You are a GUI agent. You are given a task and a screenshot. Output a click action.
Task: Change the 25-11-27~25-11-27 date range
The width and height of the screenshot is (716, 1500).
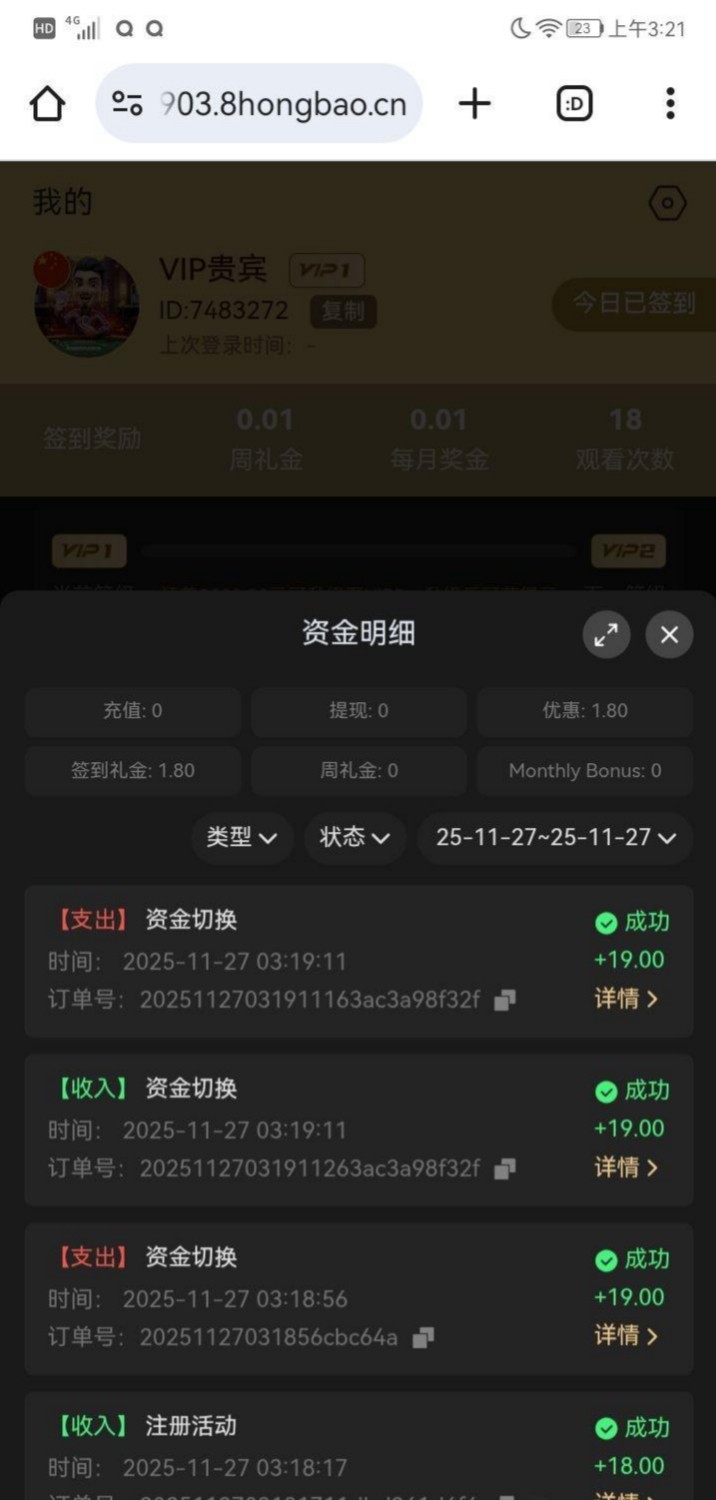pyautogui.click(x=555, y=837)
